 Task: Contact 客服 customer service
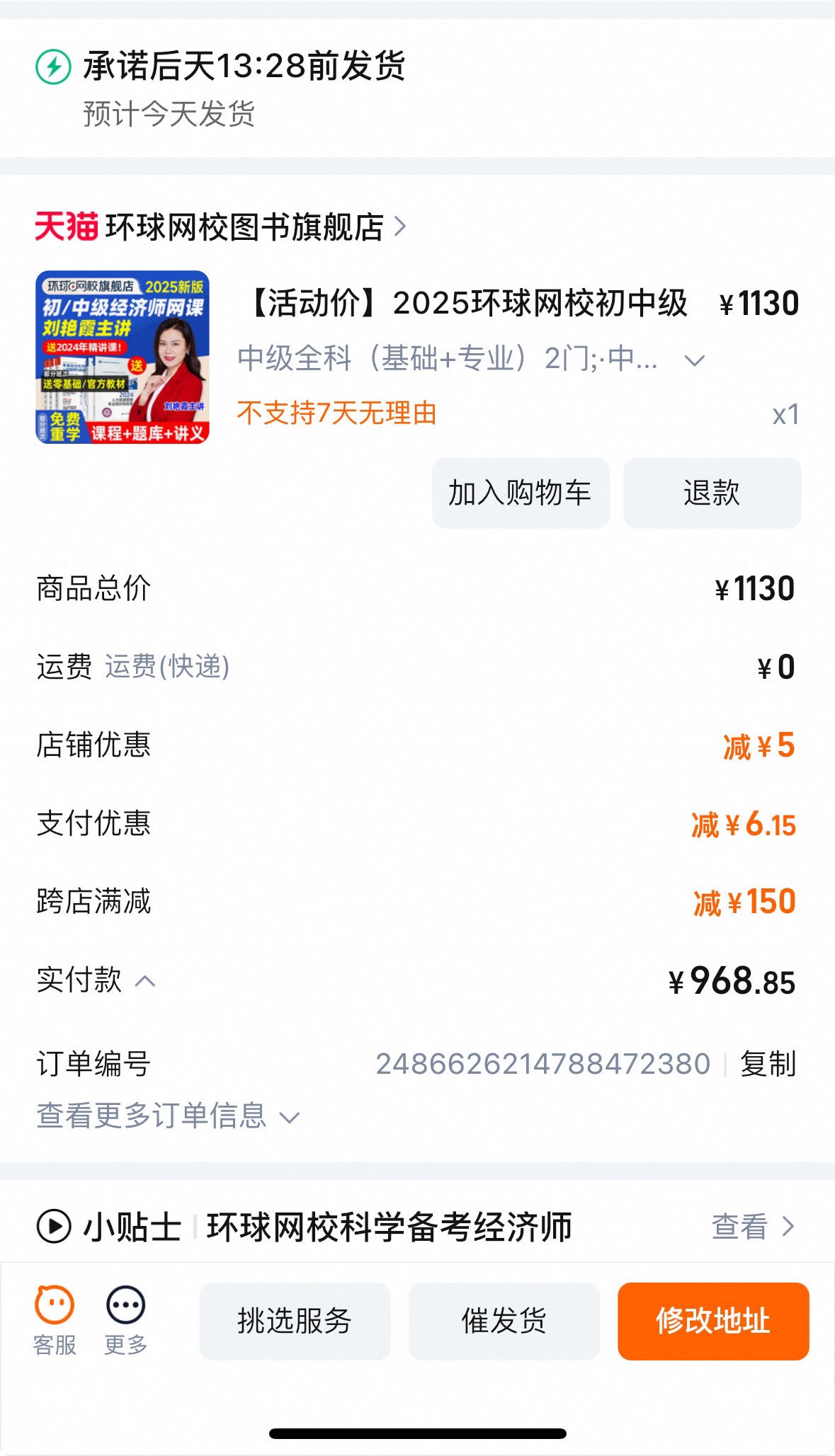click(x=55, y=1321)
